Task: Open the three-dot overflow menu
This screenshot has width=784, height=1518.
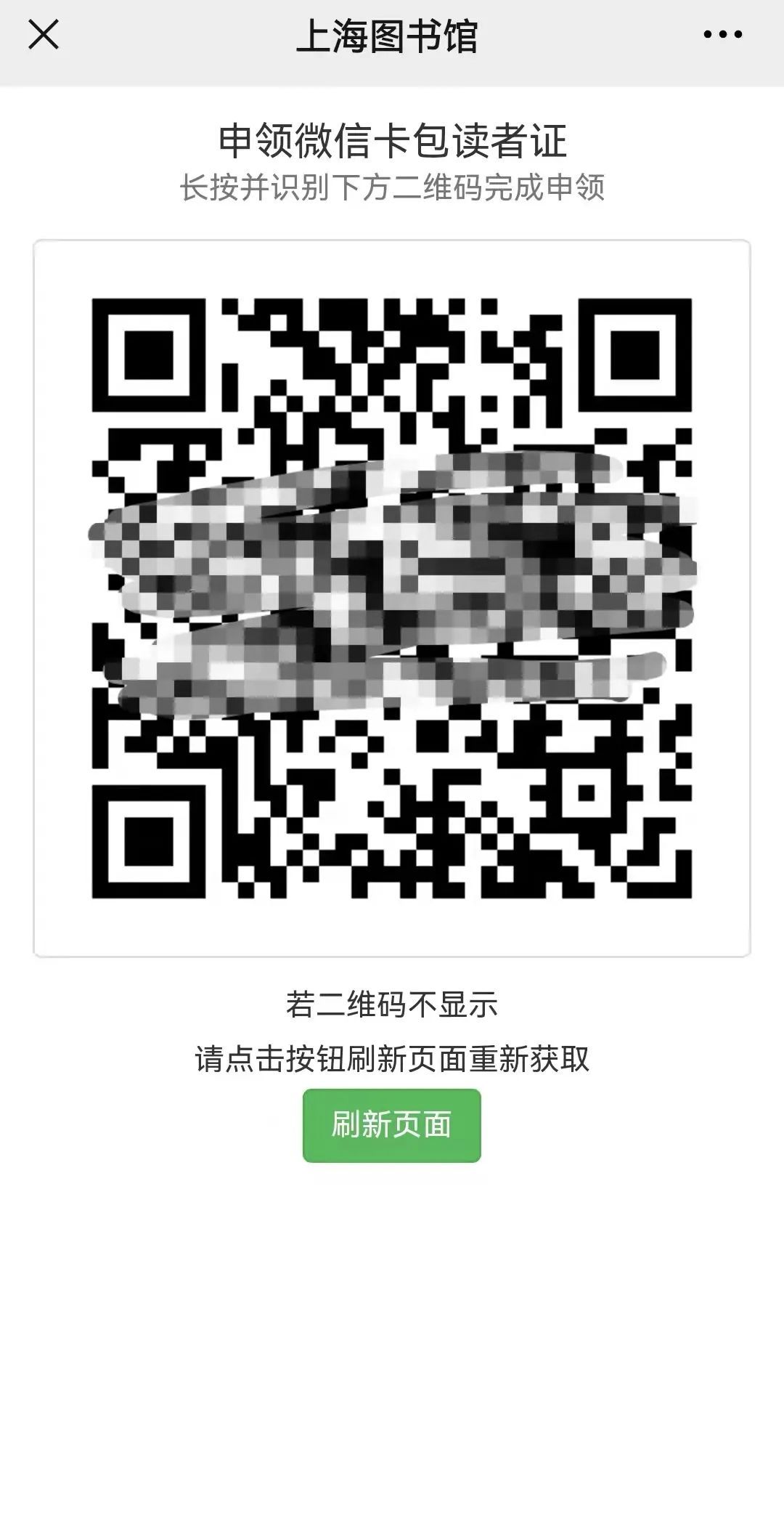Action: [x=723, y=35]
